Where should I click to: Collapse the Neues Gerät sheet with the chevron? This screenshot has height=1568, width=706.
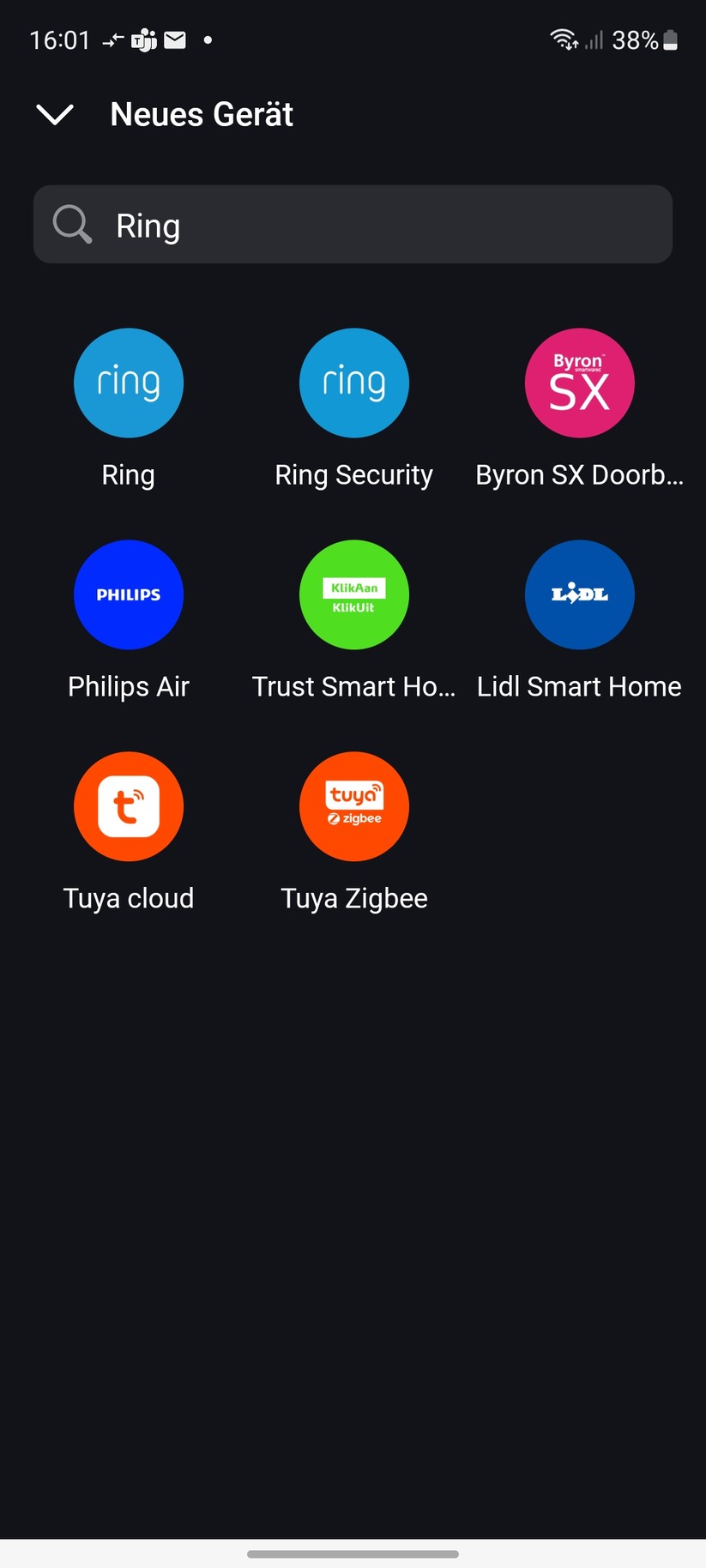(54, 114)
